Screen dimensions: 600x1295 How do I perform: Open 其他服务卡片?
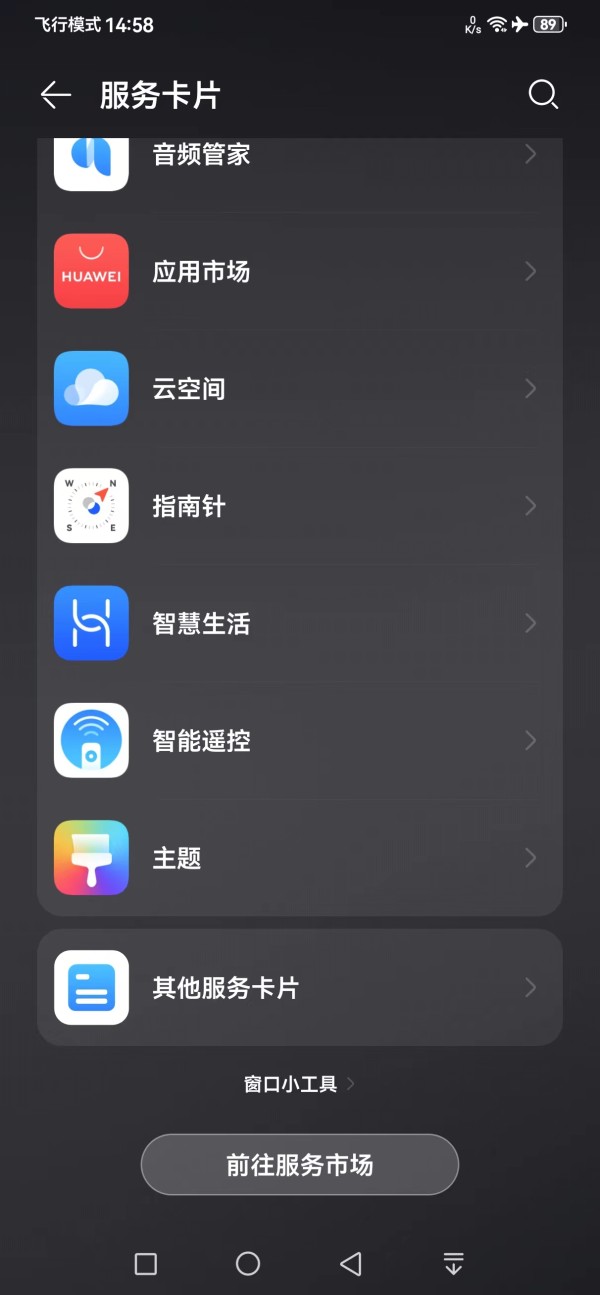pos(300,988)
